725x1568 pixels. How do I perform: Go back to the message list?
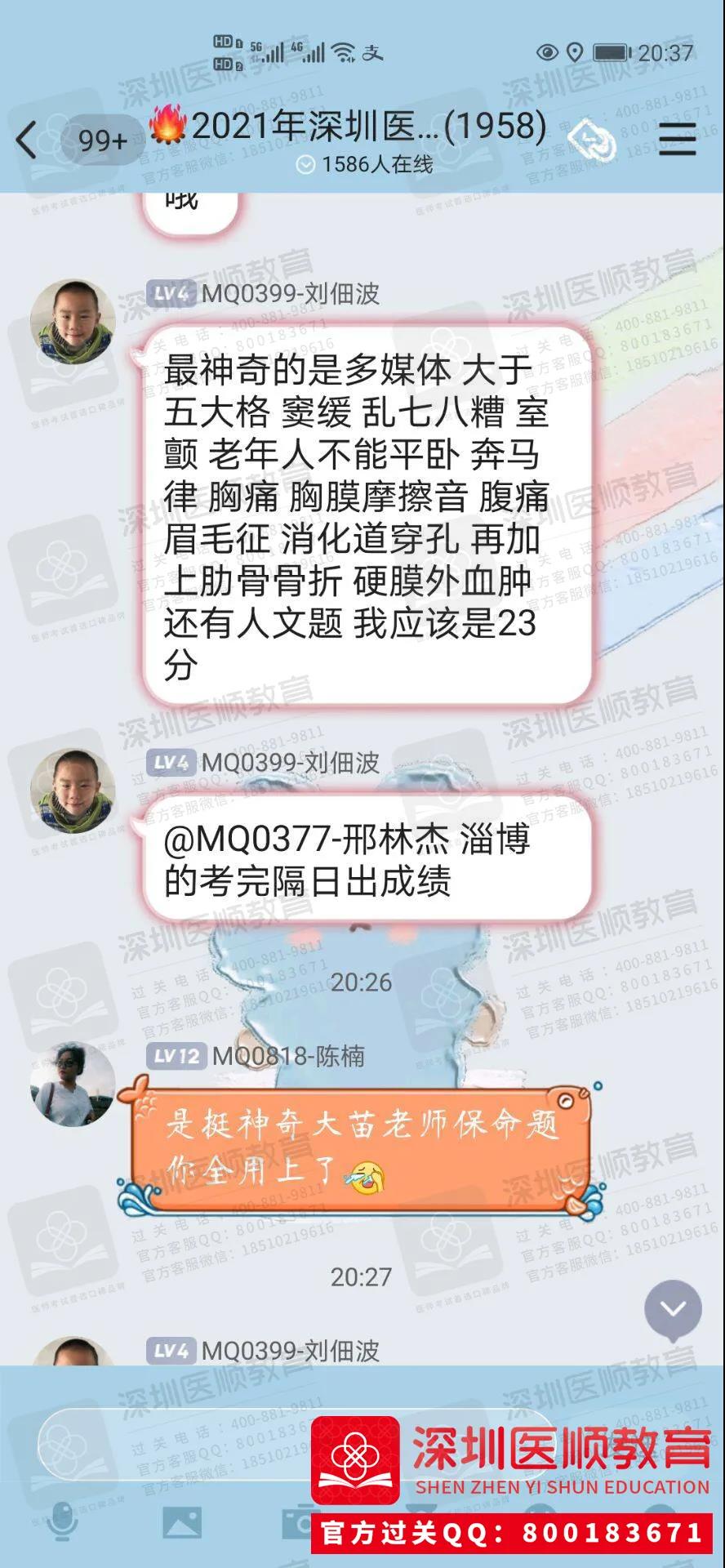click(x=28, y=140)
